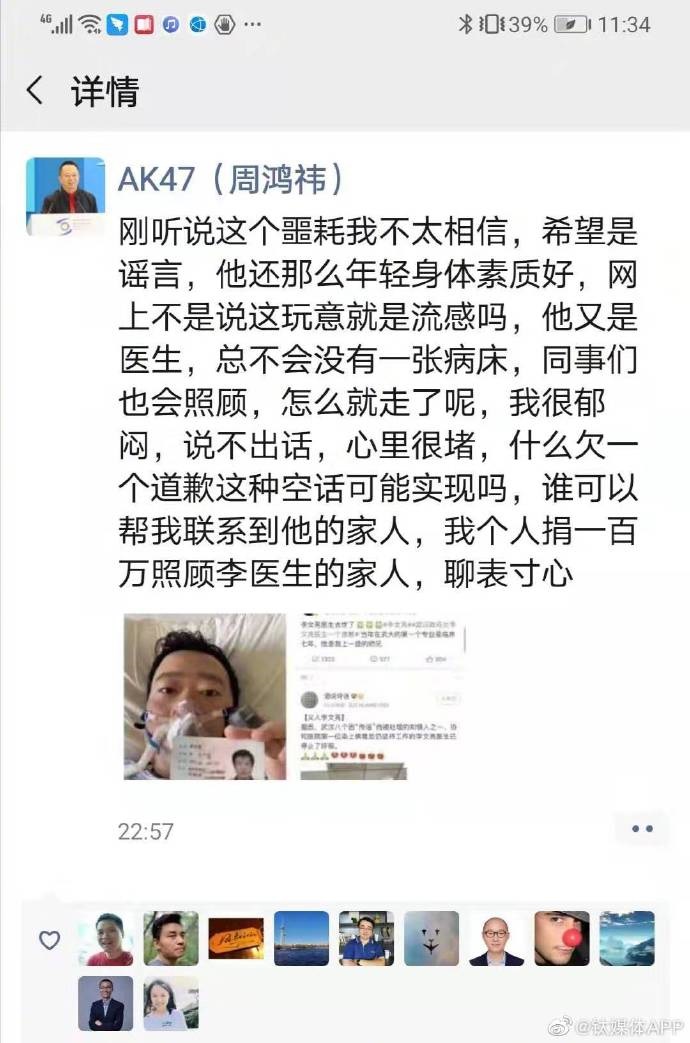Open liker avatar with lion face drawing

click(431, 938)
